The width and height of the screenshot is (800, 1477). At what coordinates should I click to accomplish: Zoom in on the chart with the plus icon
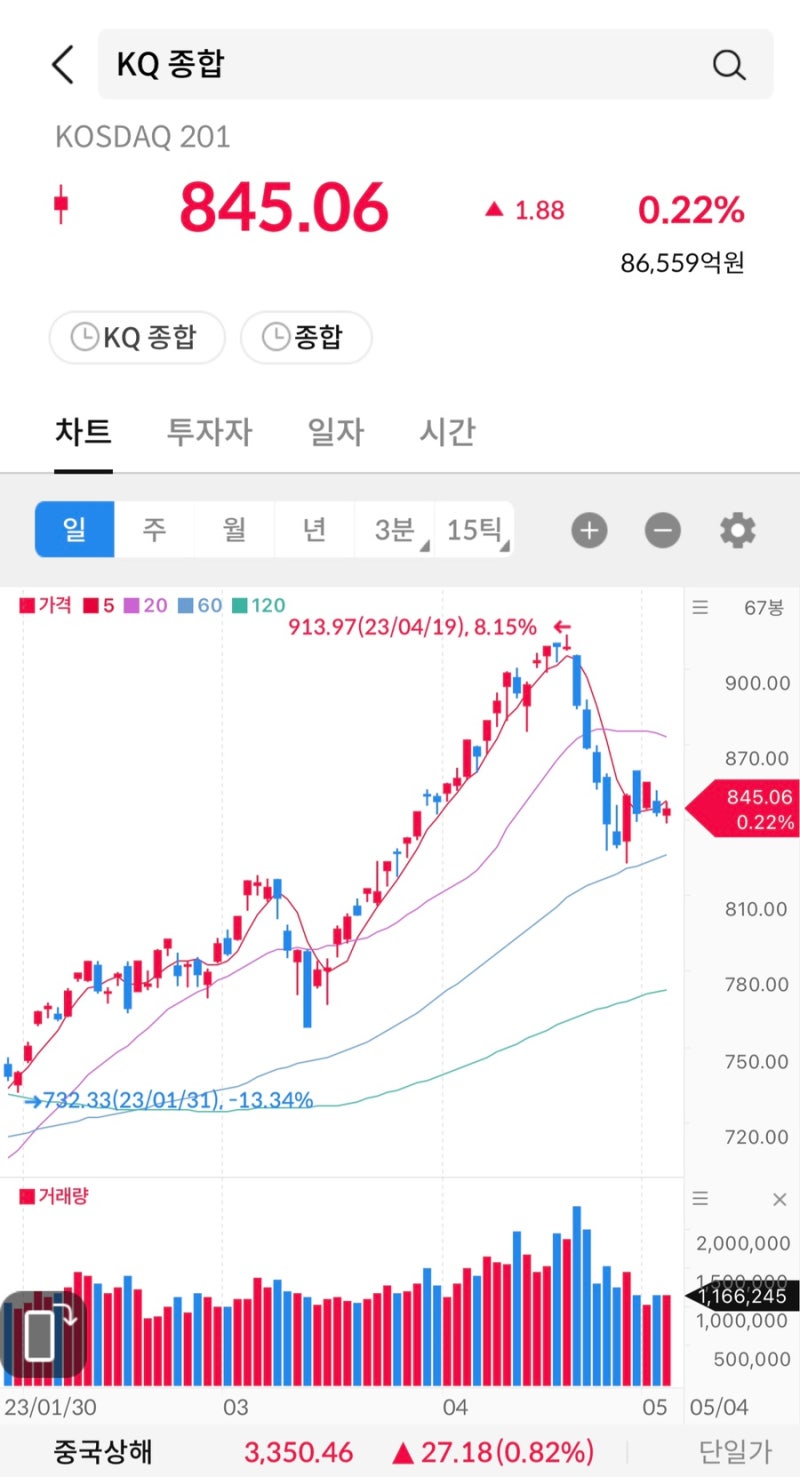coord(589,530)
